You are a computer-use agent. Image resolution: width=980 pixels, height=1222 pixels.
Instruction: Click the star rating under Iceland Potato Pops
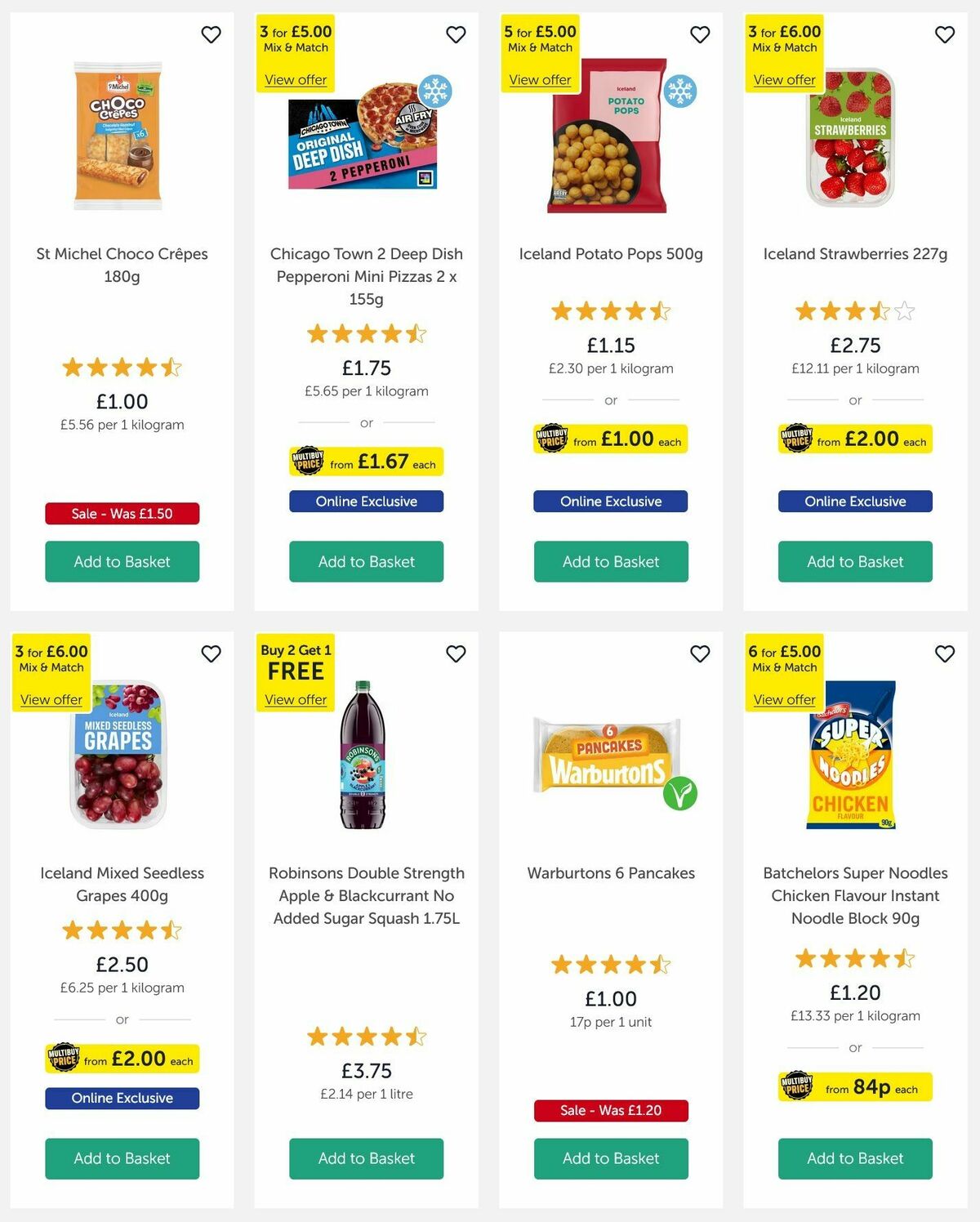pyautogui.click(x=610, y=311)
